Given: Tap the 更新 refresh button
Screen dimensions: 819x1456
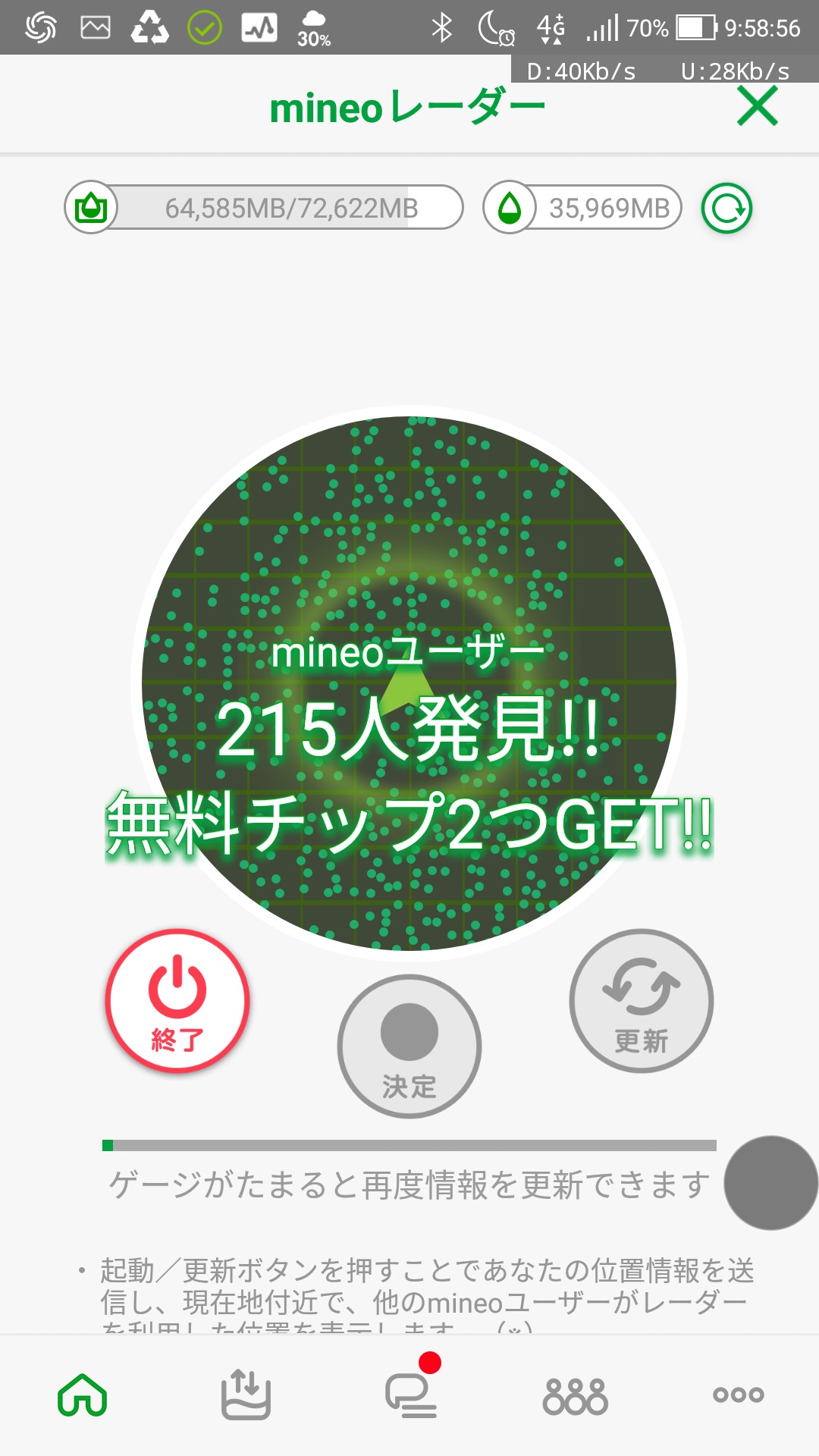Looking at the screenshot, I should pos(642,1000).
